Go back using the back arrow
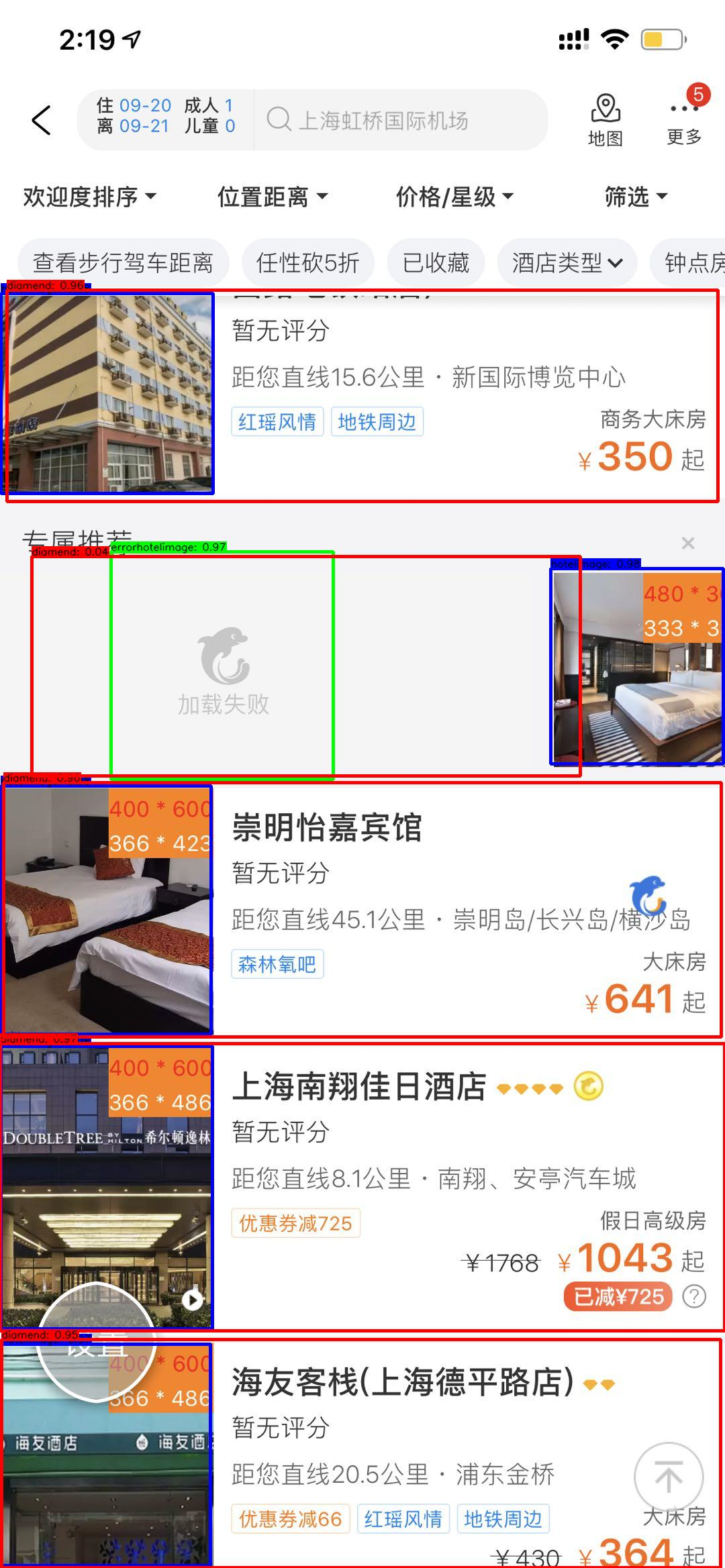This screenshot has width=725, height=1568. pos(42,121)
